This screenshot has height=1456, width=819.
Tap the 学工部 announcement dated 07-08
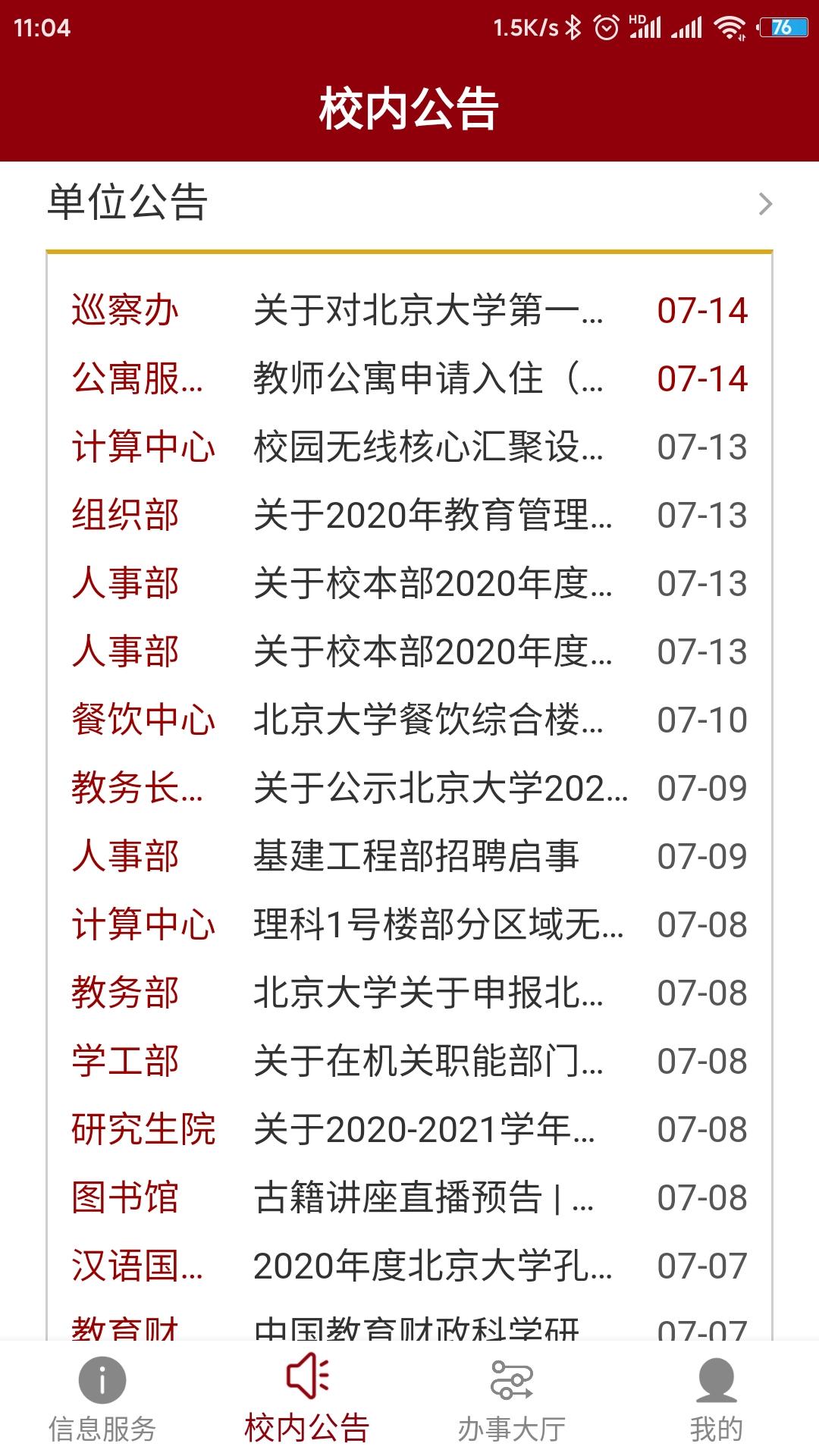409,1060
